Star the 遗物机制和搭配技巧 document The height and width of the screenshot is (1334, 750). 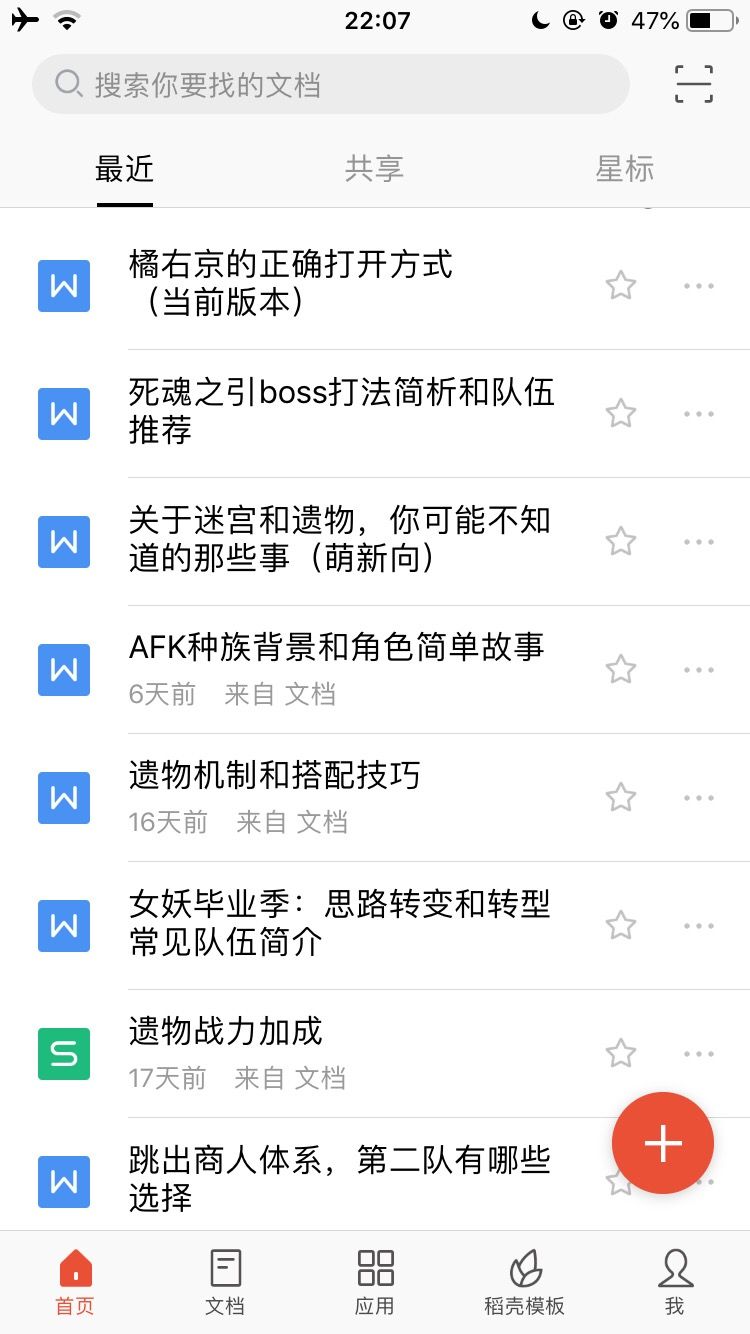coord(621,797)
